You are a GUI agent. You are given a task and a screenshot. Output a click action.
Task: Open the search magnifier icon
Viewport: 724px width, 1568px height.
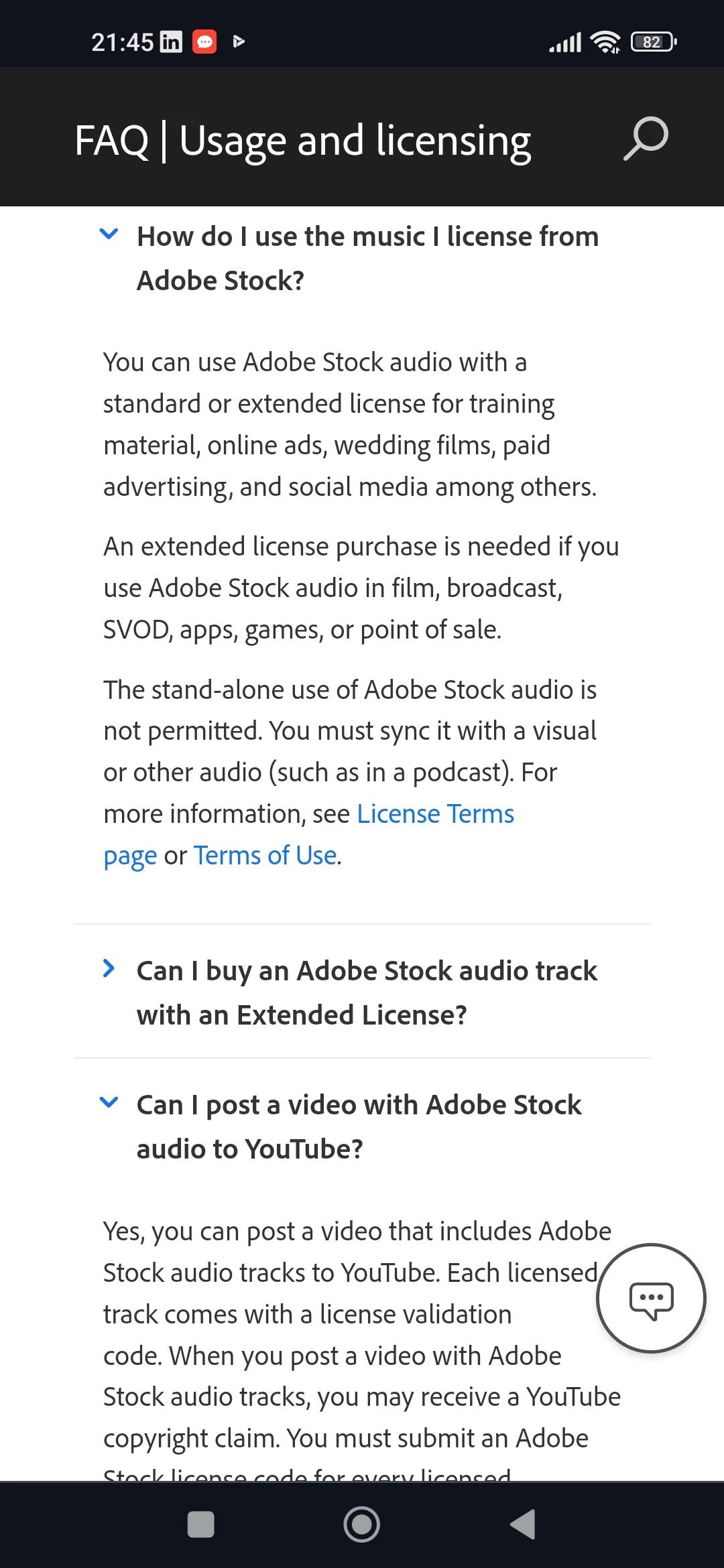tap(646, 139)
